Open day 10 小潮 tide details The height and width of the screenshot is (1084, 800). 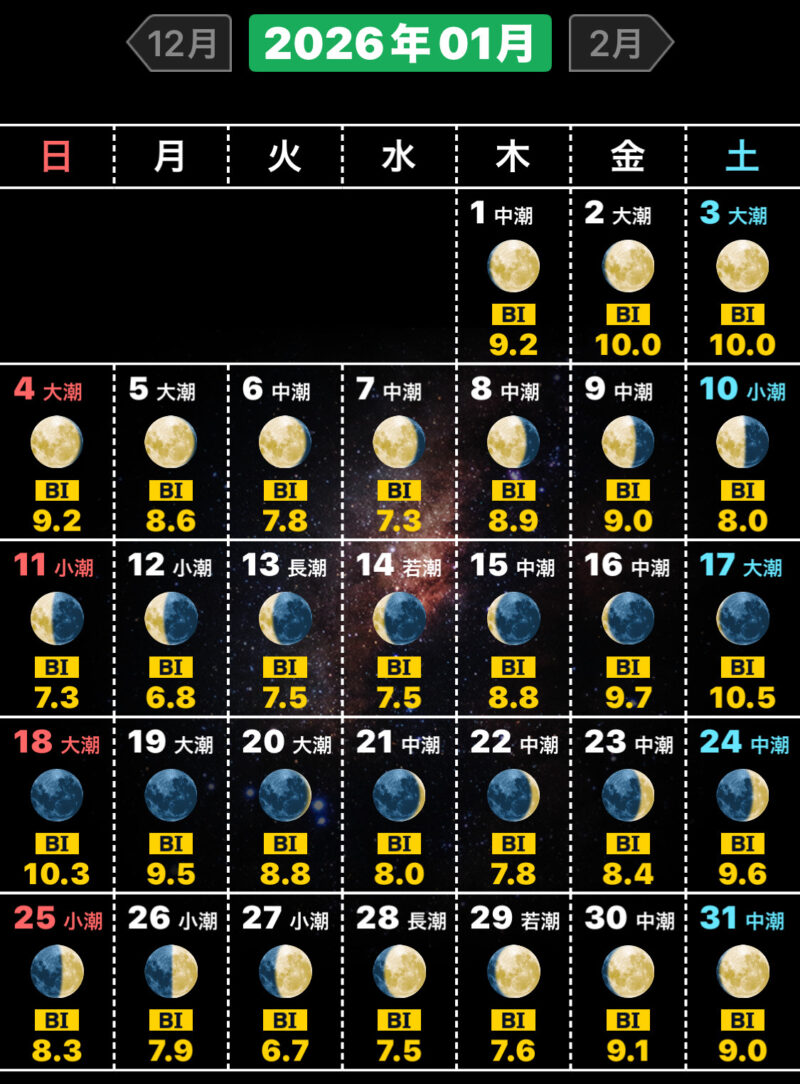[x=742, y=452]
